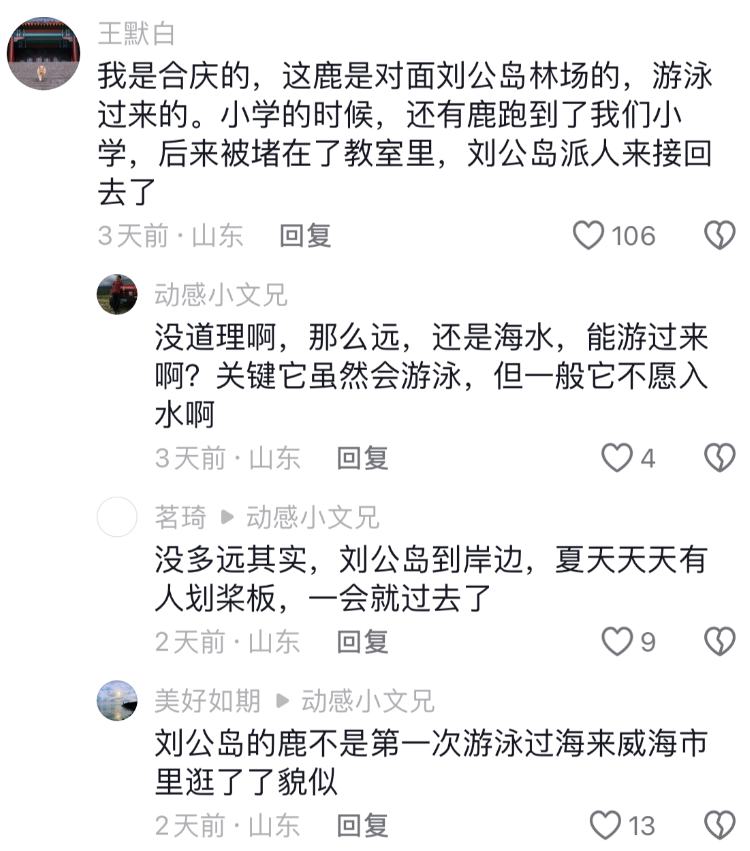This screenshot has width=750, height=851.
Task: Dislike 美好如期's reply
Action: click(720, 825)
